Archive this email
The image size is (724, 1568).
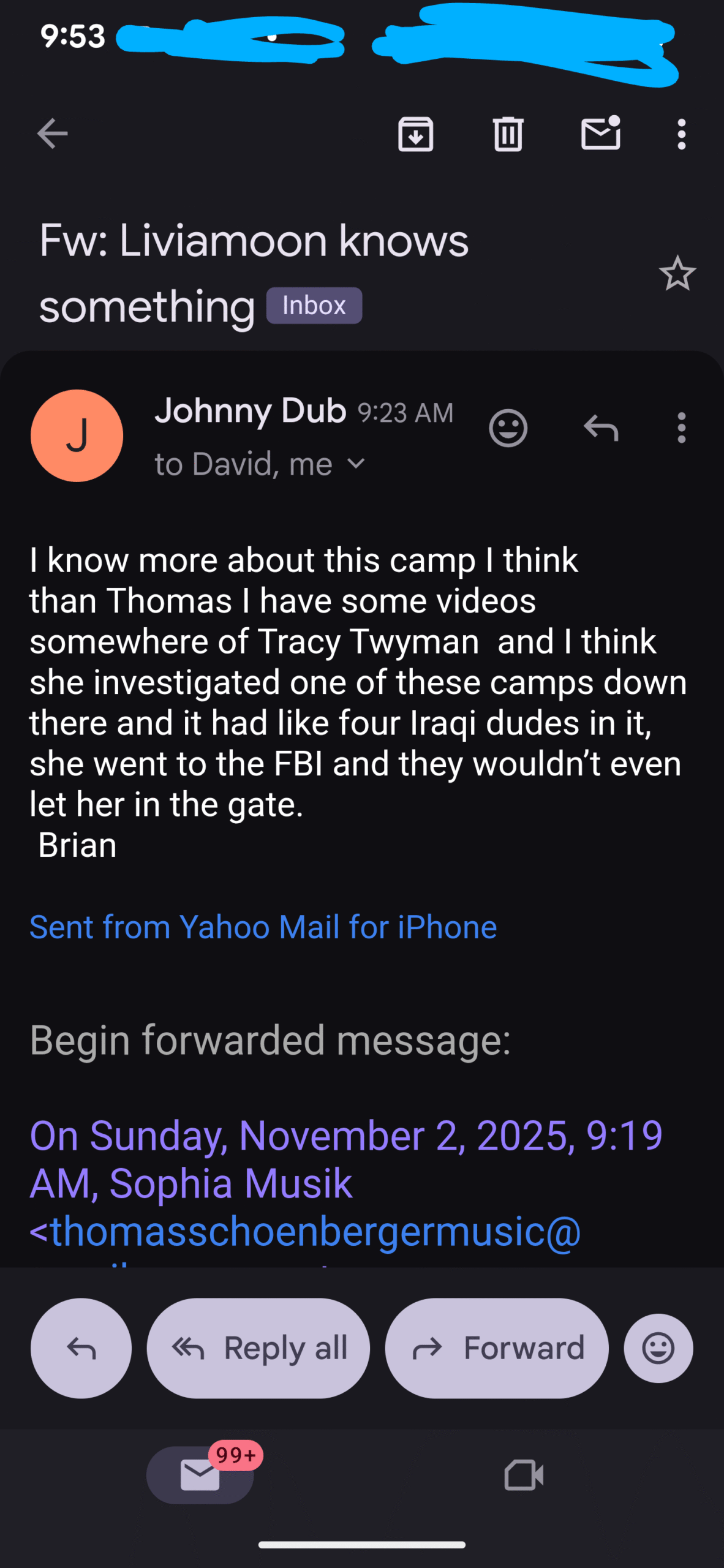[x=416, y=134]
